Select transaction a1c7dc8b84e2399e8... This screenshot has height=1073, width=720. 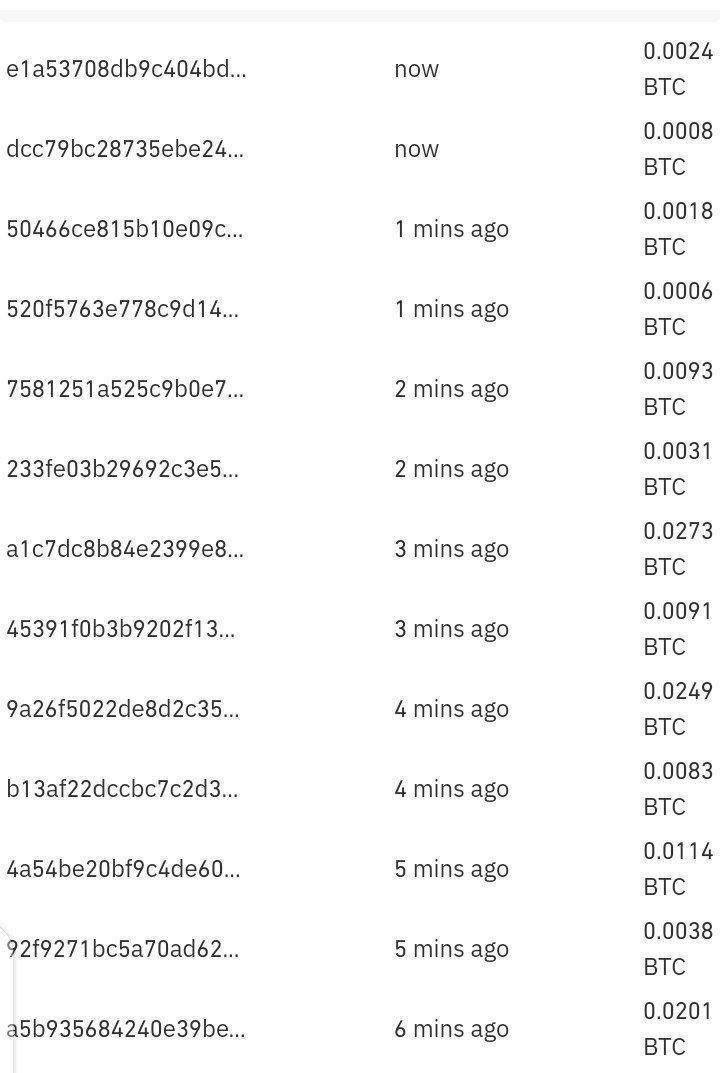point(125,549)
